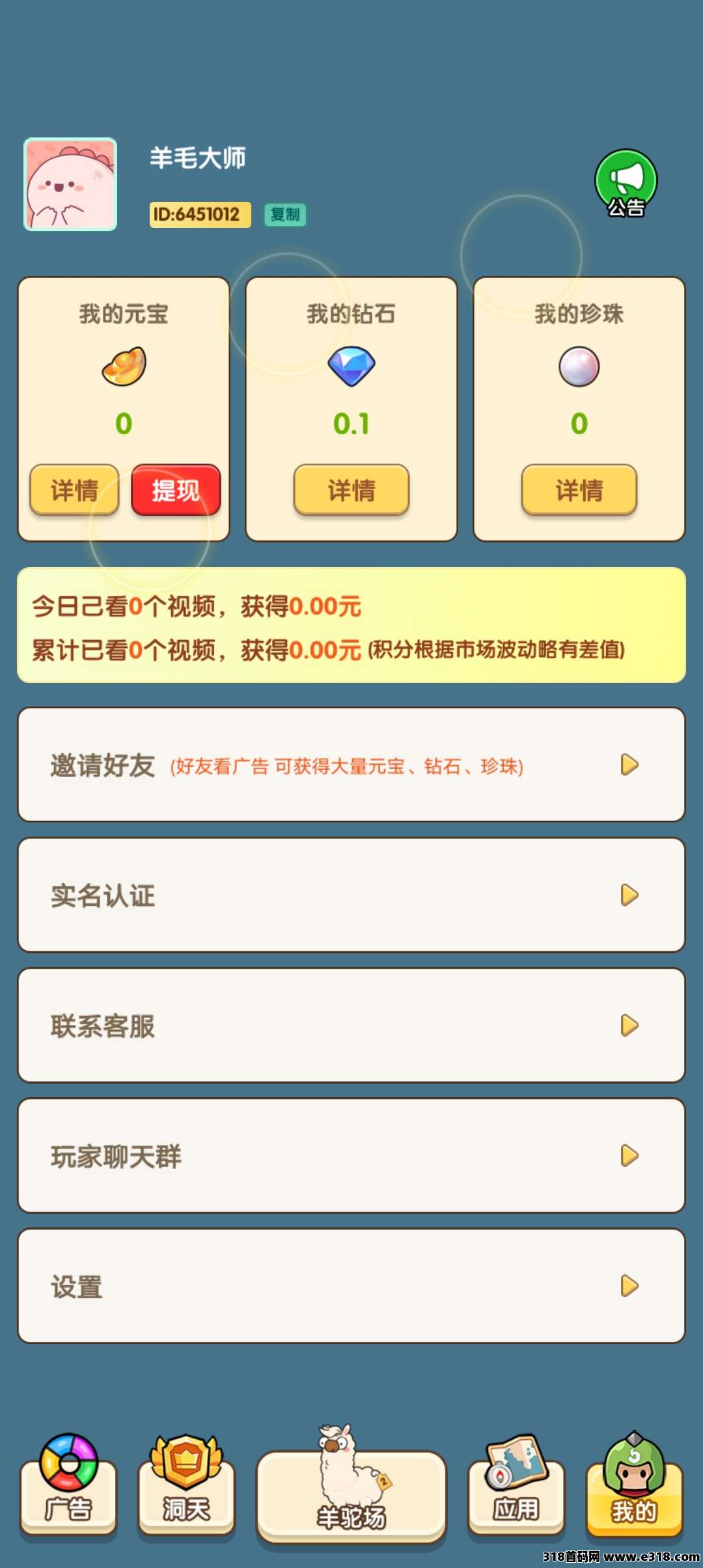The width and height of the screenshot is (703, 1568).
Task: Copy the user ID with 复制
Action: (x=285, y=214)
